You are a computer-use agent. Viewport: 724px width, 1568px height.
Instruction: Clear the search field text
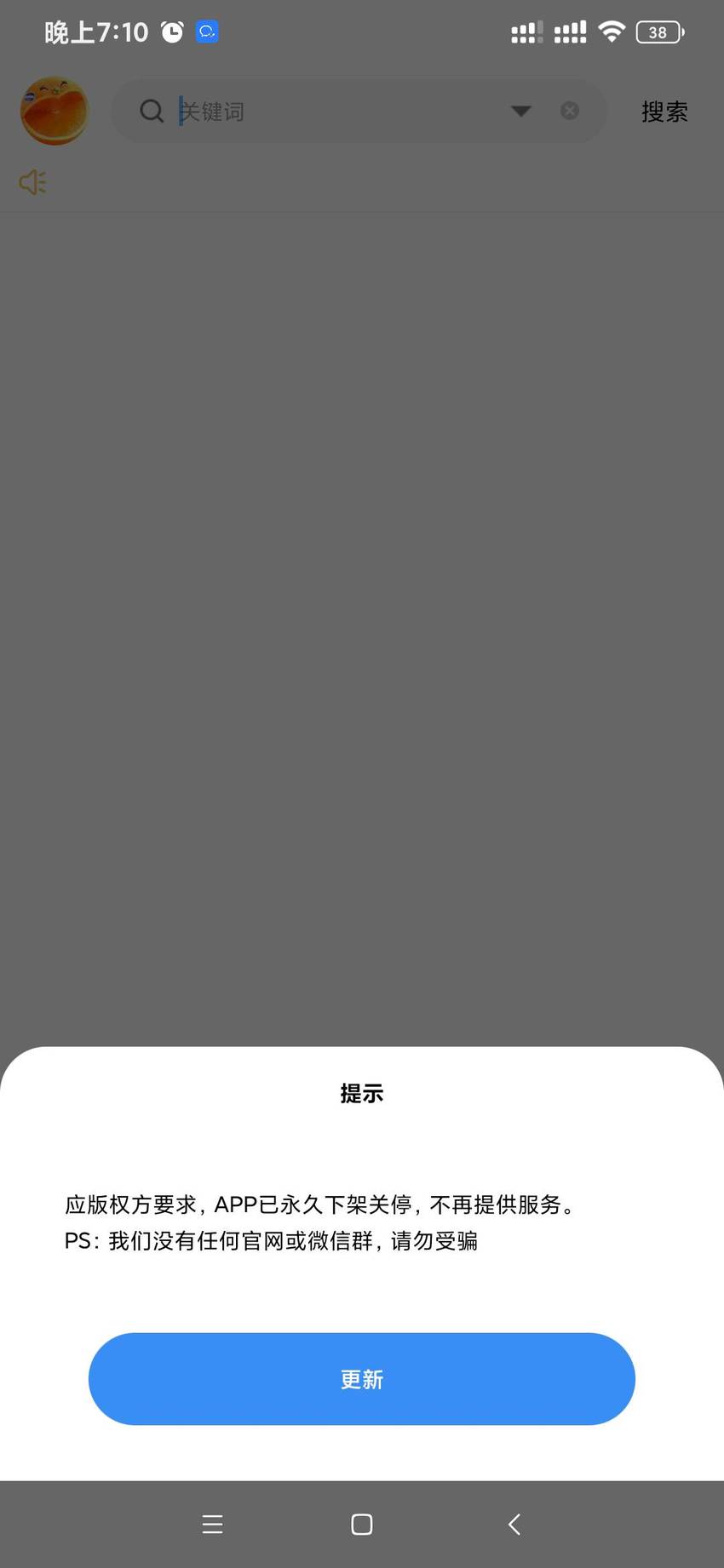pyautogui.click(x=570, y=111)
